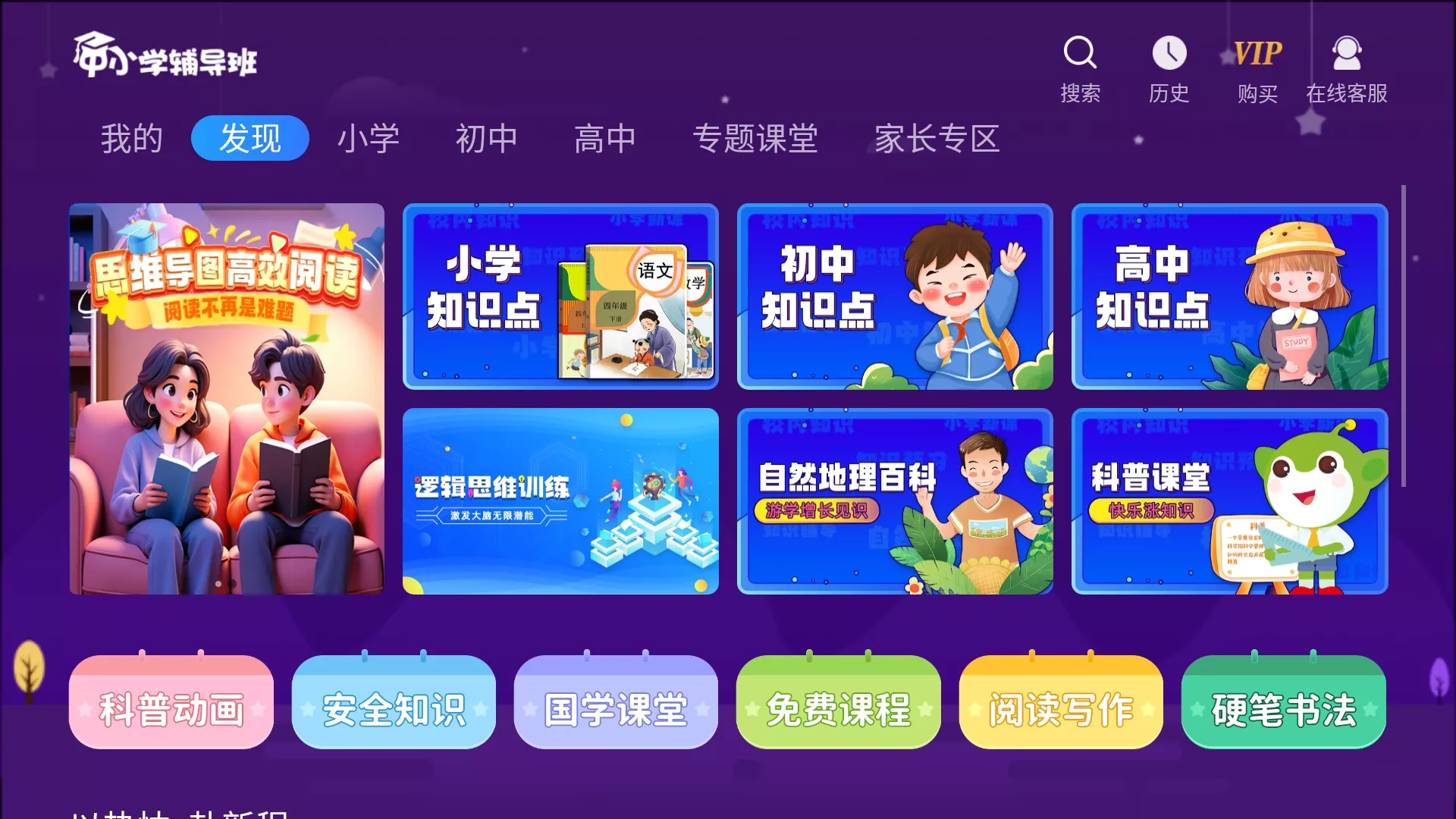Viewport: 1456px width, 819px height.
Task: Contact 在线客服 online support
Action: click(1346, 70)
